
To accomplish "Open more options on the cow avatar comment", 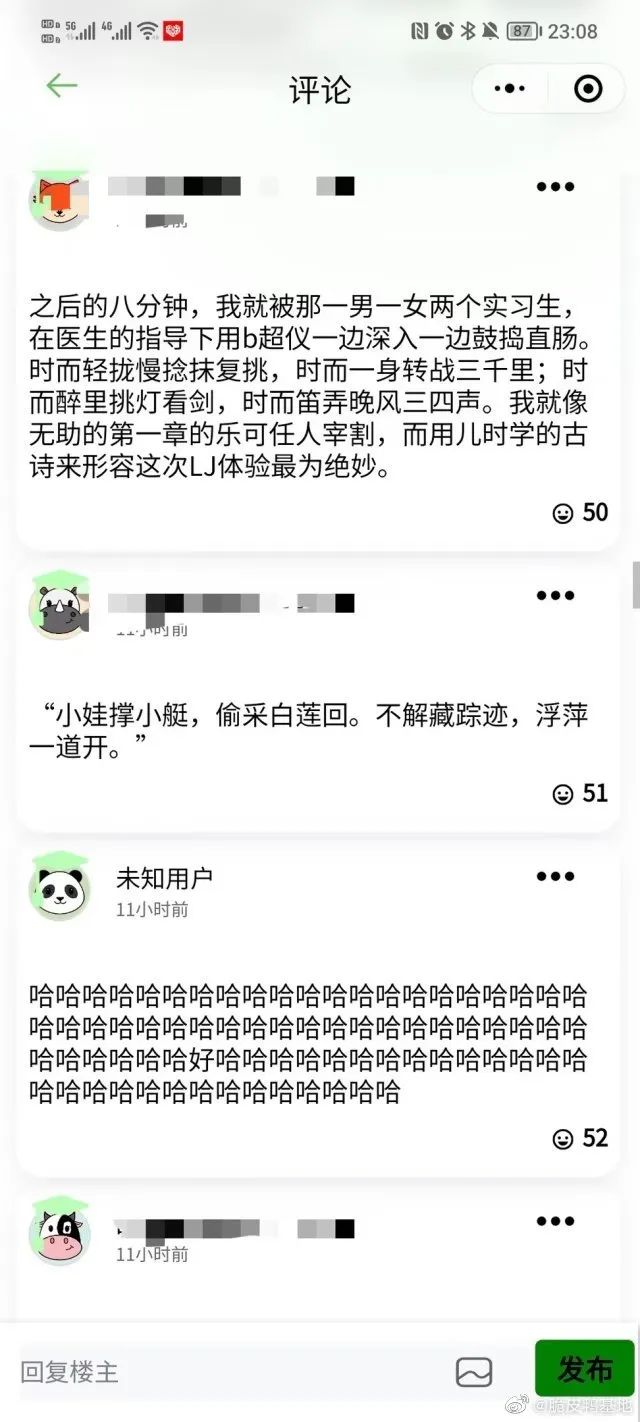I will (555, 1221).
